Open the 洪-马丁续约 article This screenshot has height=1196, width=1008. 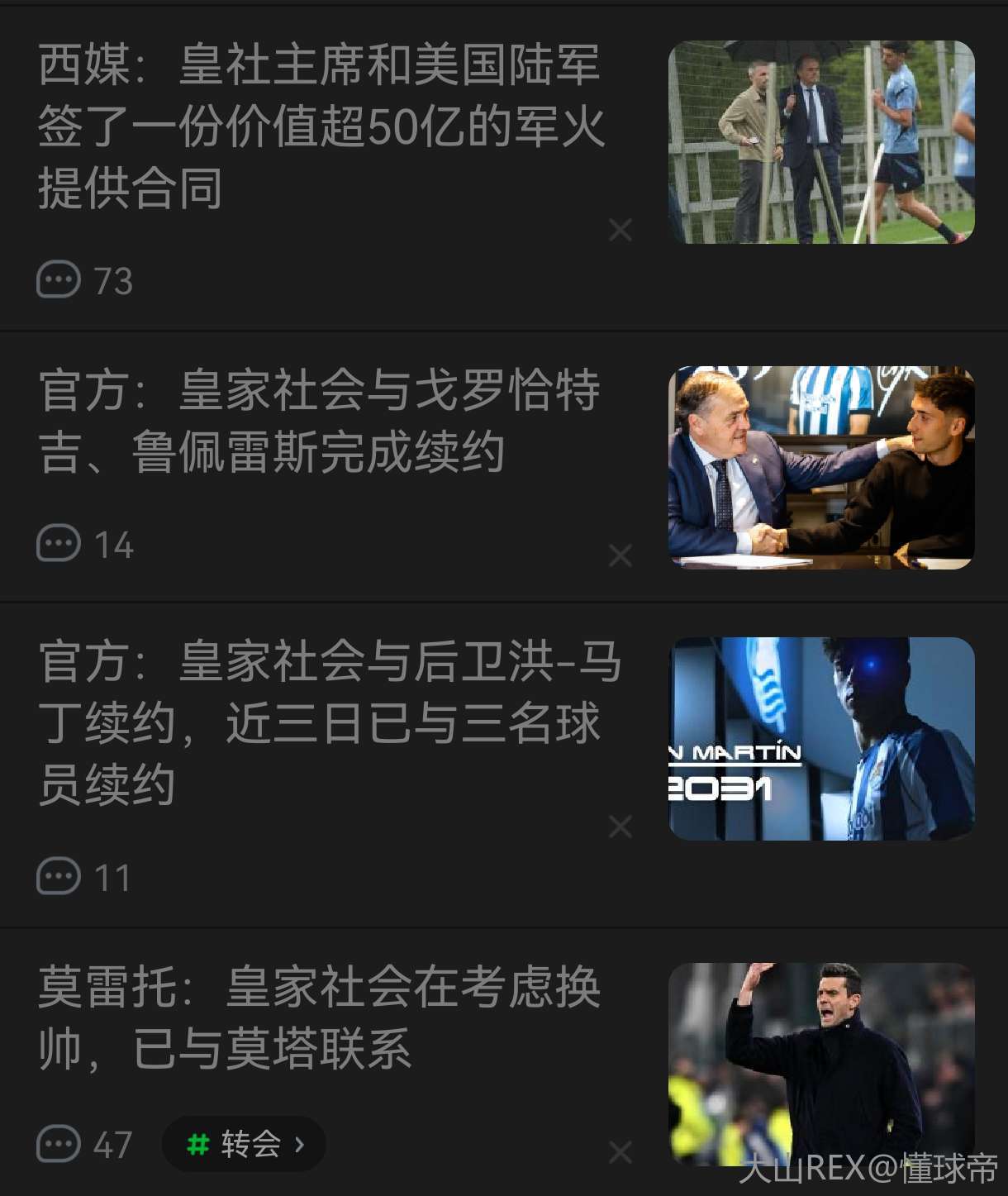coord(322,723)
